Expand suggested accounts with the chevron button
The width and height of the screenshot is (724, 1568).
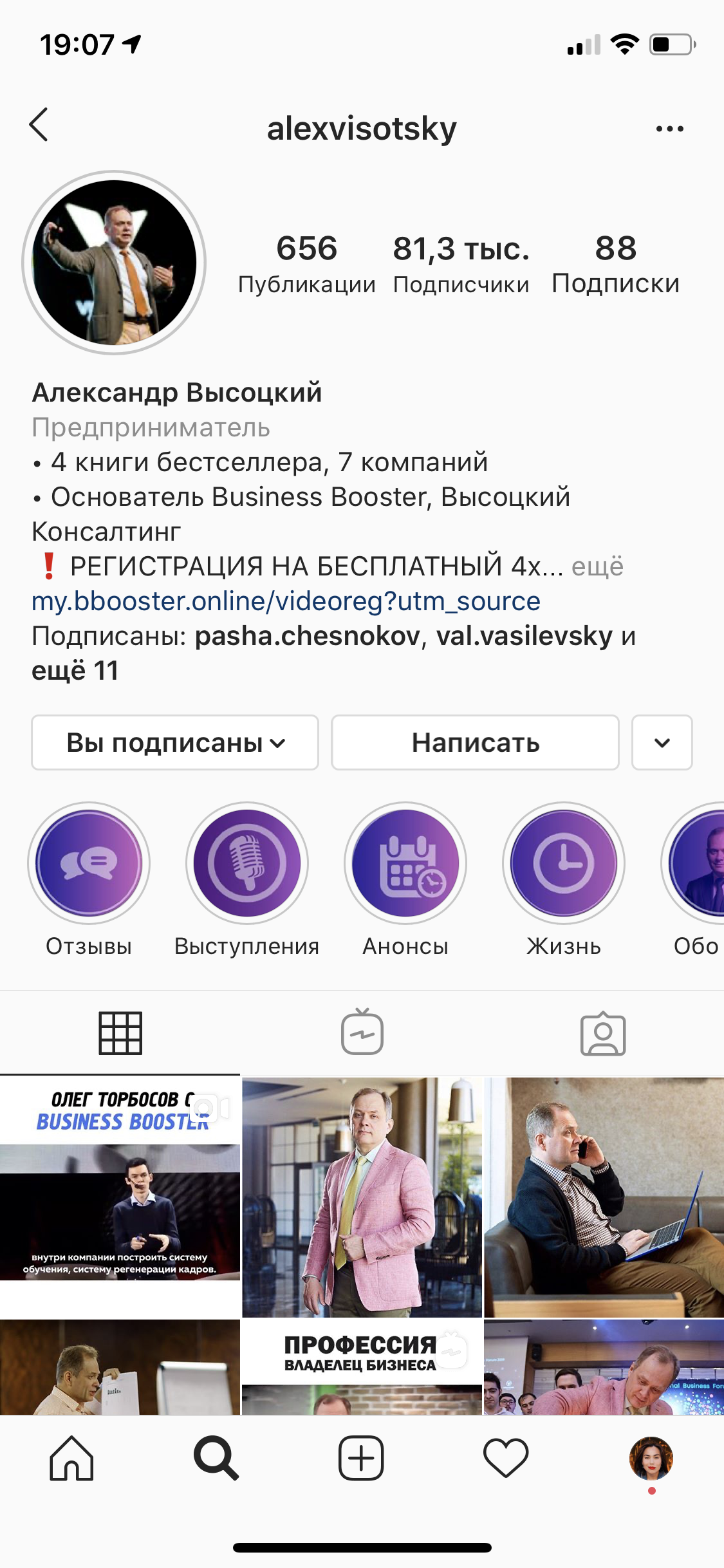(x=662, y=743)
